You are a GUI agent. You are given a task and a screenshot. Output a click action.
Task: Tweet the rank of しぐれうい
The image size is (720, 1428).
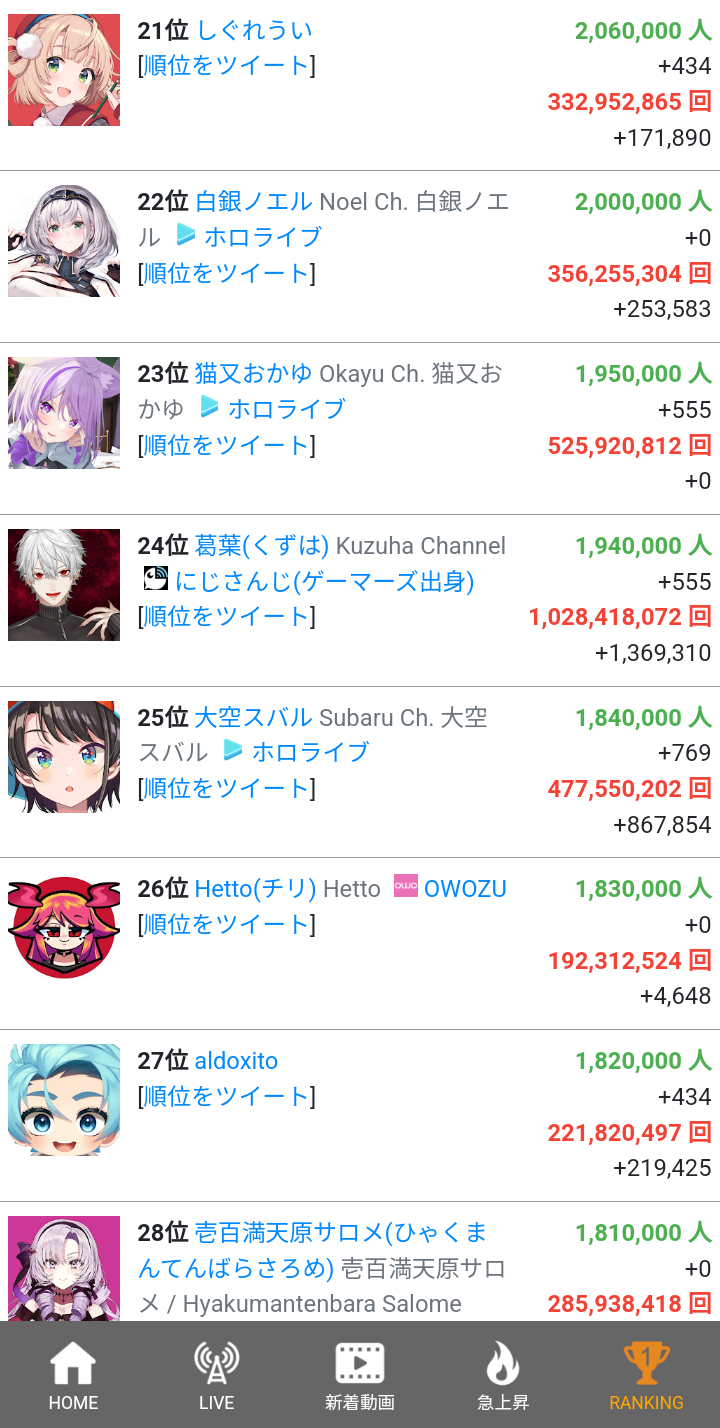pos(226,66)
